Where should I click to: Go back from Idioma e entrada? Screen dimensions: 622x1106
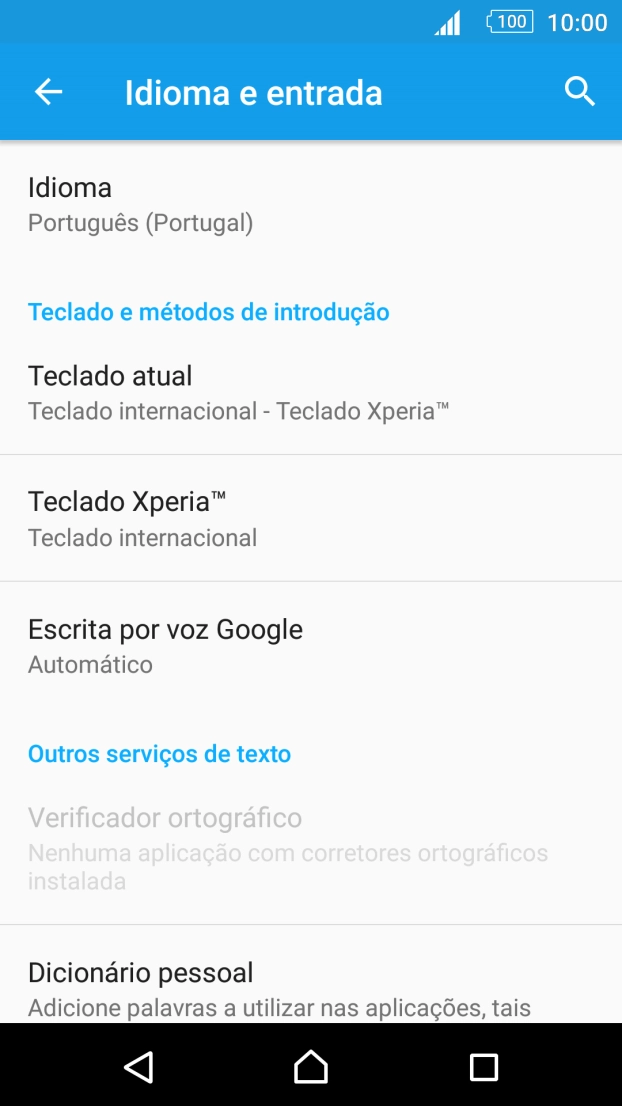tap(48, 92)
